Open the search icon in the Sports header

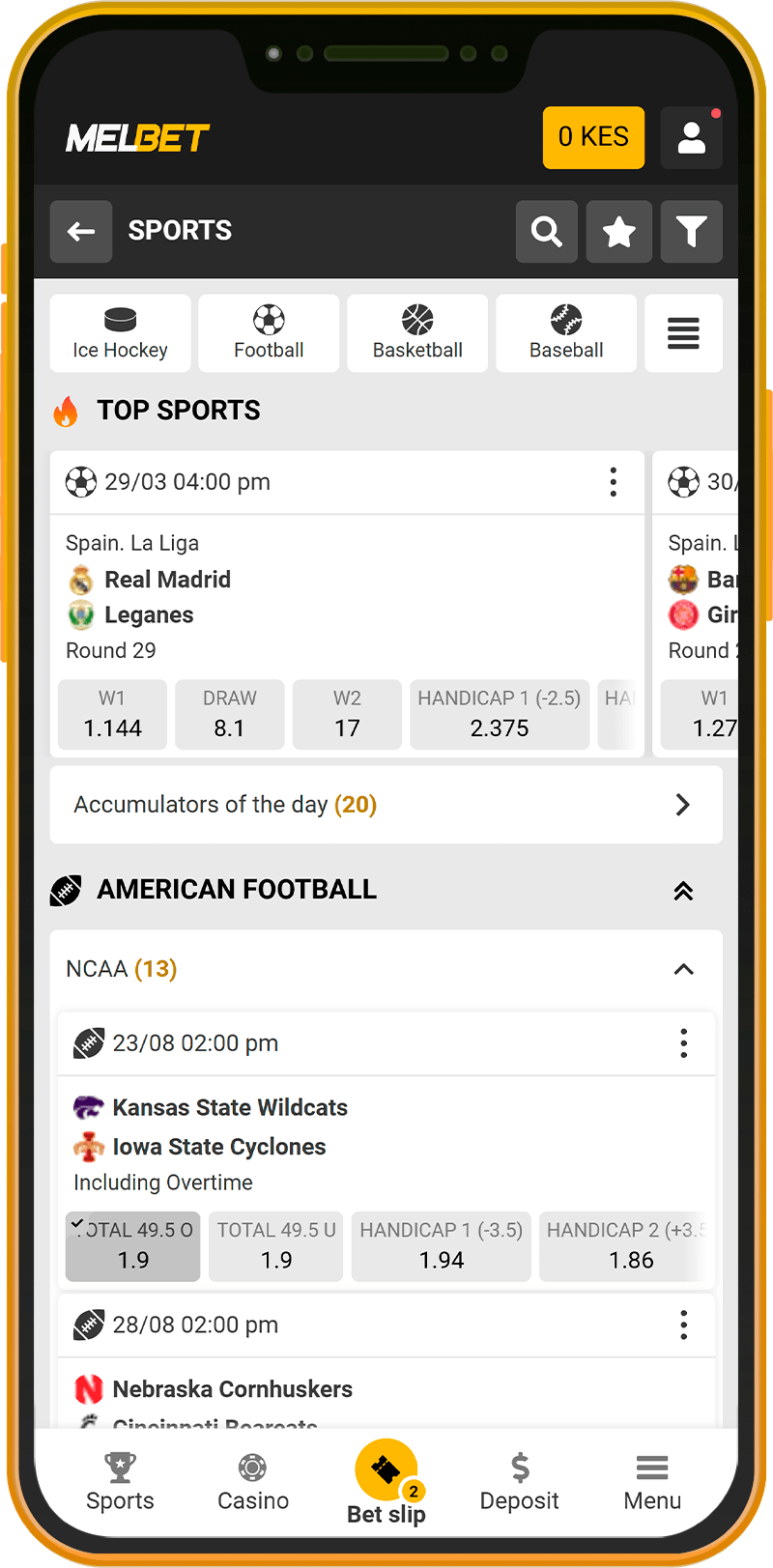546,232
